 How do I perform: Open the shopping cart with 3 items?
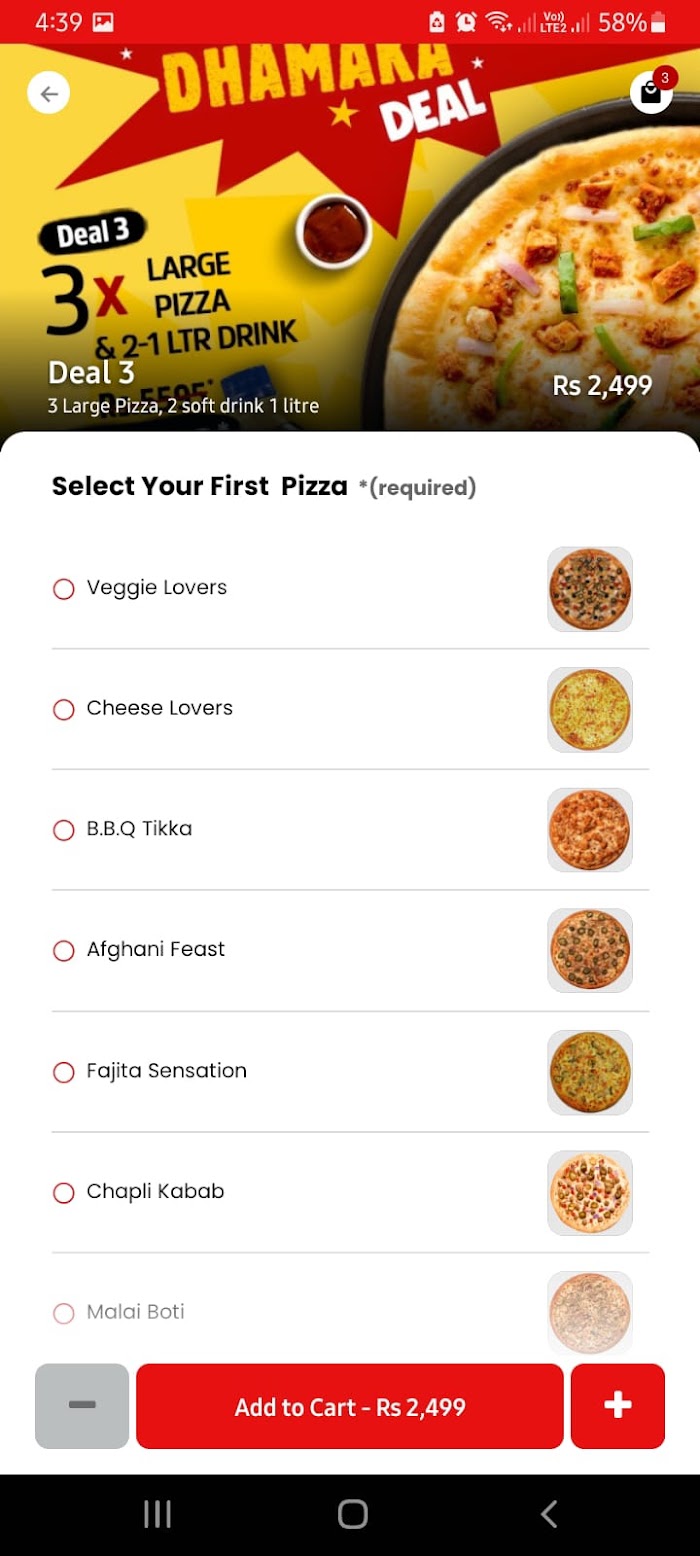tap(652, 93)
